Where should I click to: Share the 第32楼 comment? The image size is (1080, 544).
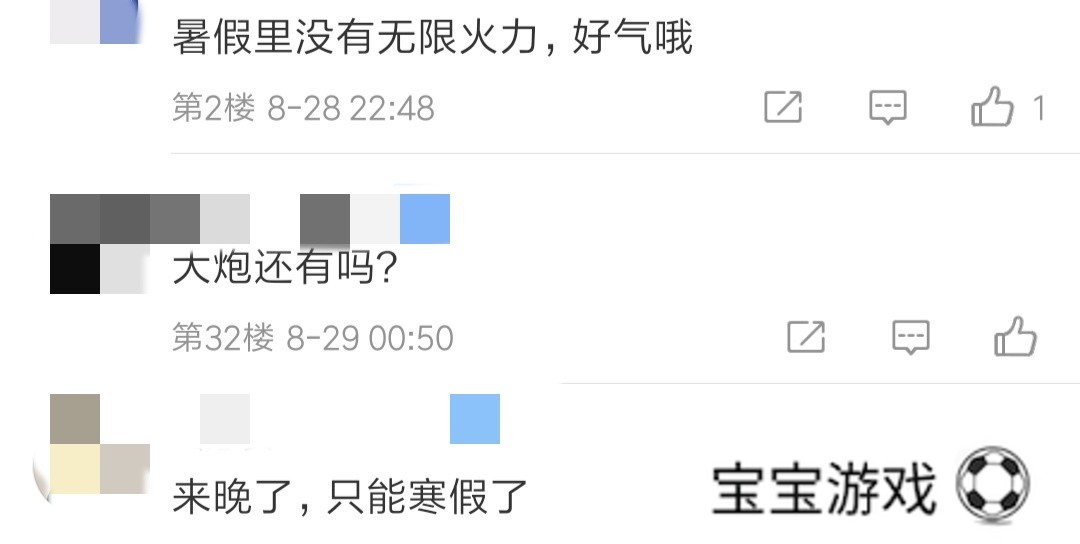806,337
